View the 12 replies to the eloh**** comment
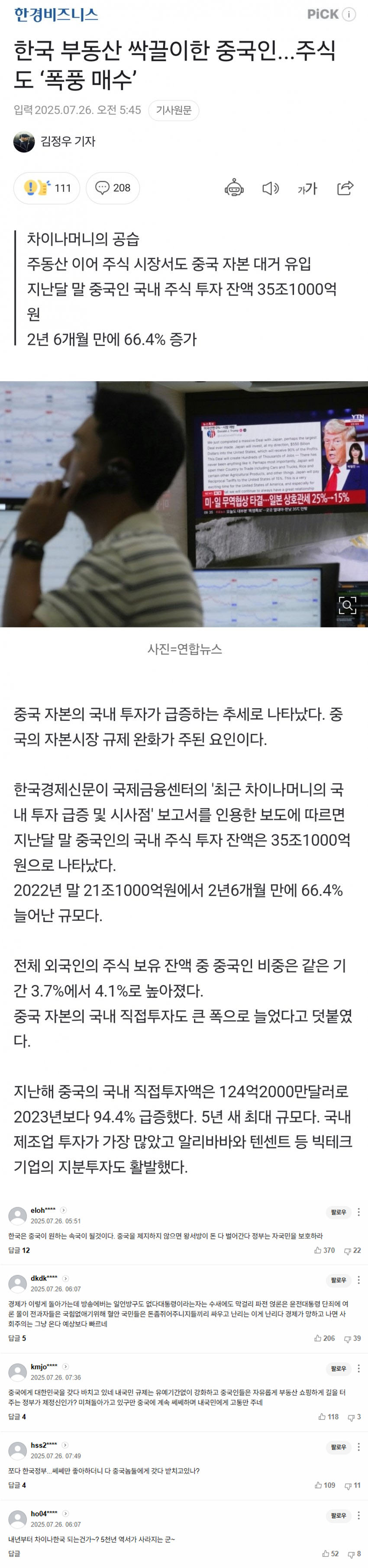Image resolution: width=368 pixels, height=1568 pixels. (x=19, y=1250)
